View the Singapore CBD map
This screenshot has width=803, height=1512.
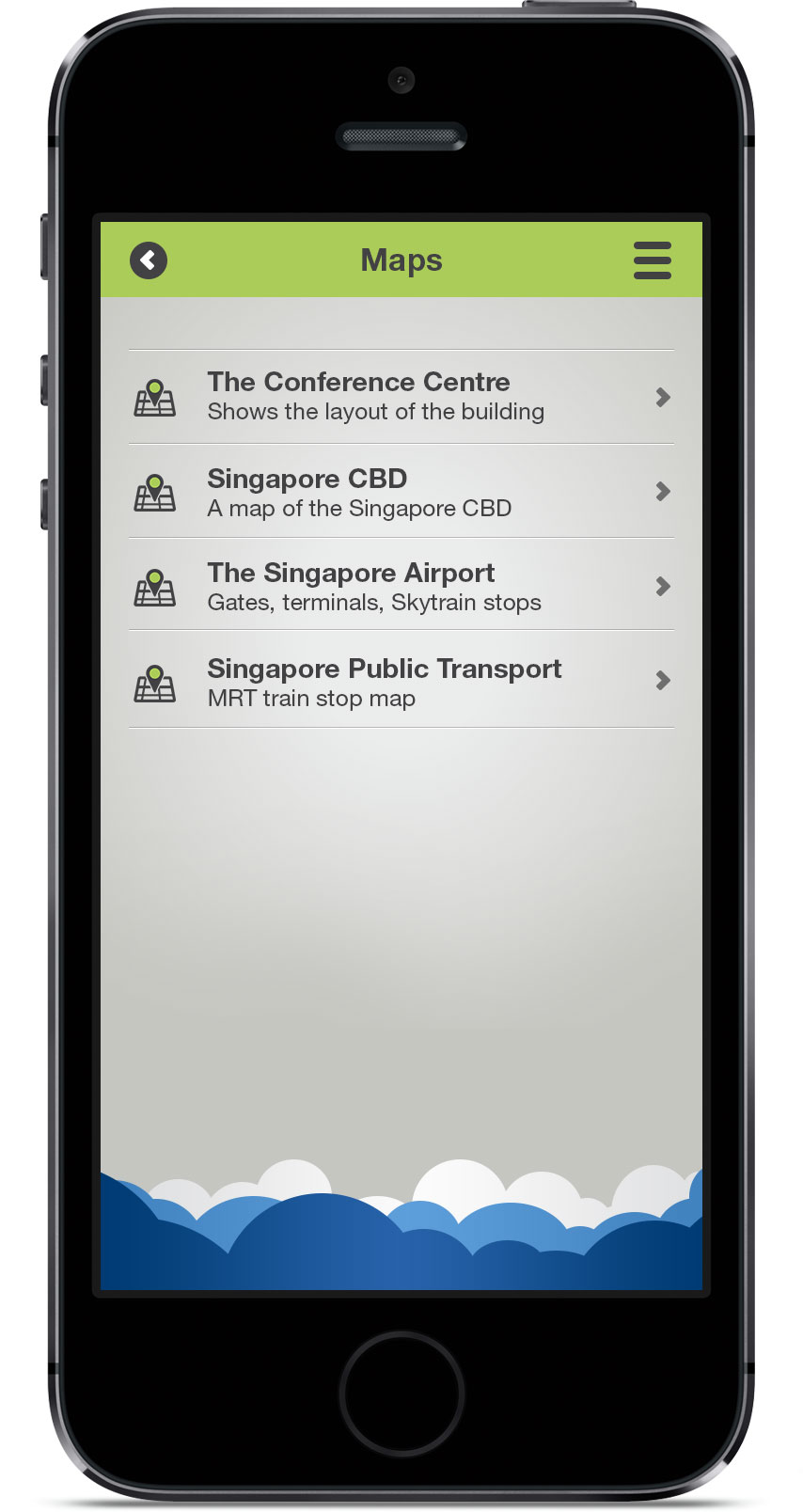401,492
